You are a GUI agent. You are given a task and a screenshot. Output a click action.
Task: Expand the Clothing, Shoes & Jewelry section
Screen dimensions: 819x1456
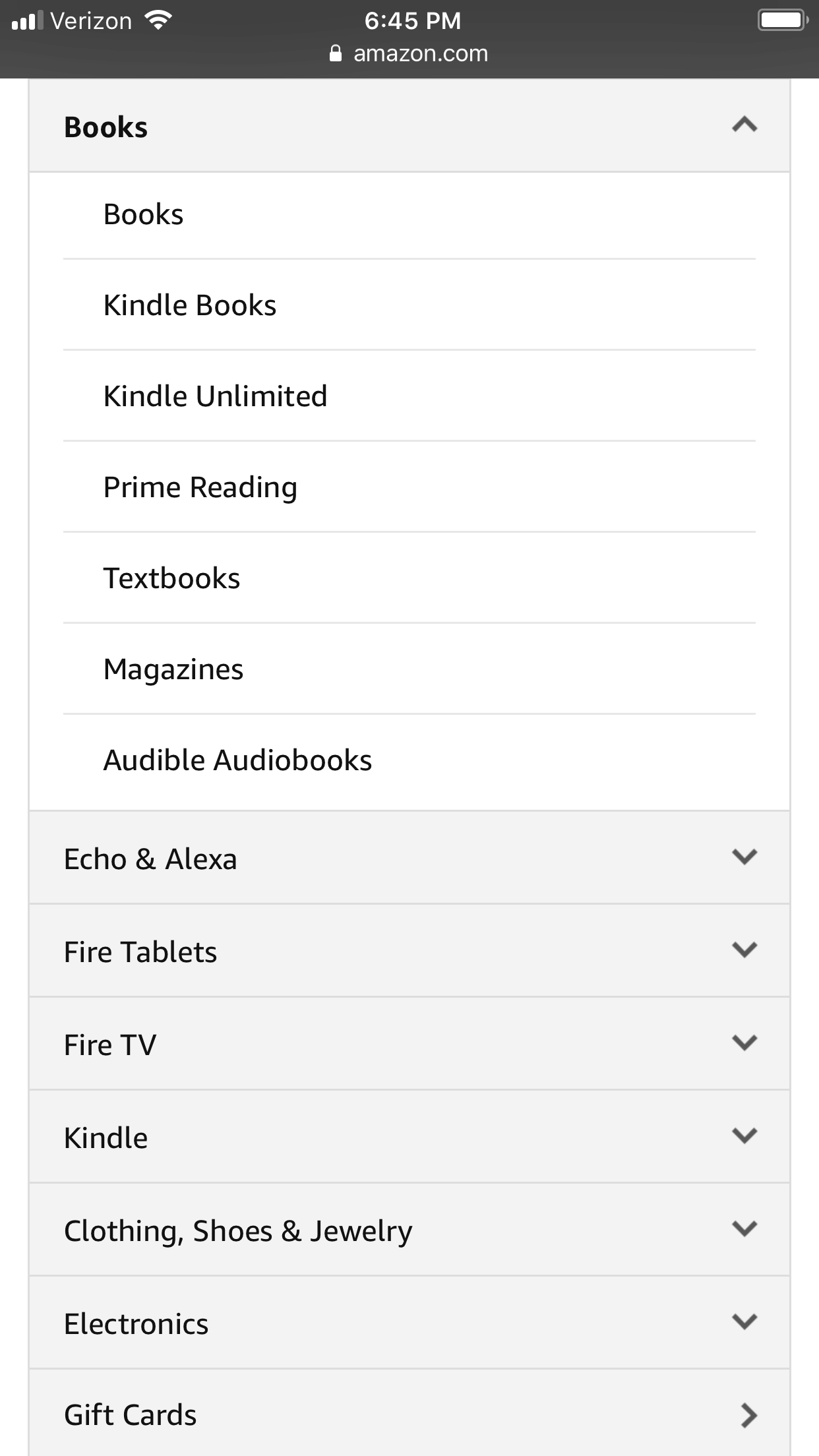click(745, 1230)
